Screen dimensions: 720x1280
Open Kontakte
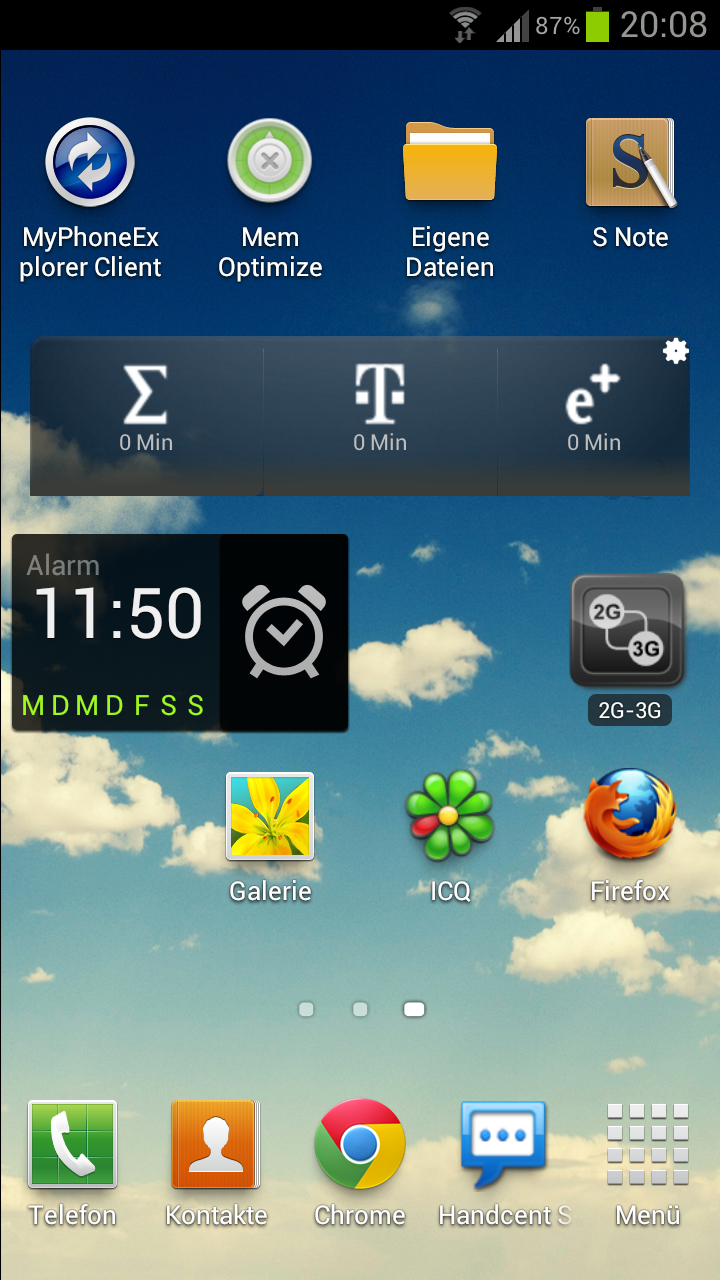216,1164
